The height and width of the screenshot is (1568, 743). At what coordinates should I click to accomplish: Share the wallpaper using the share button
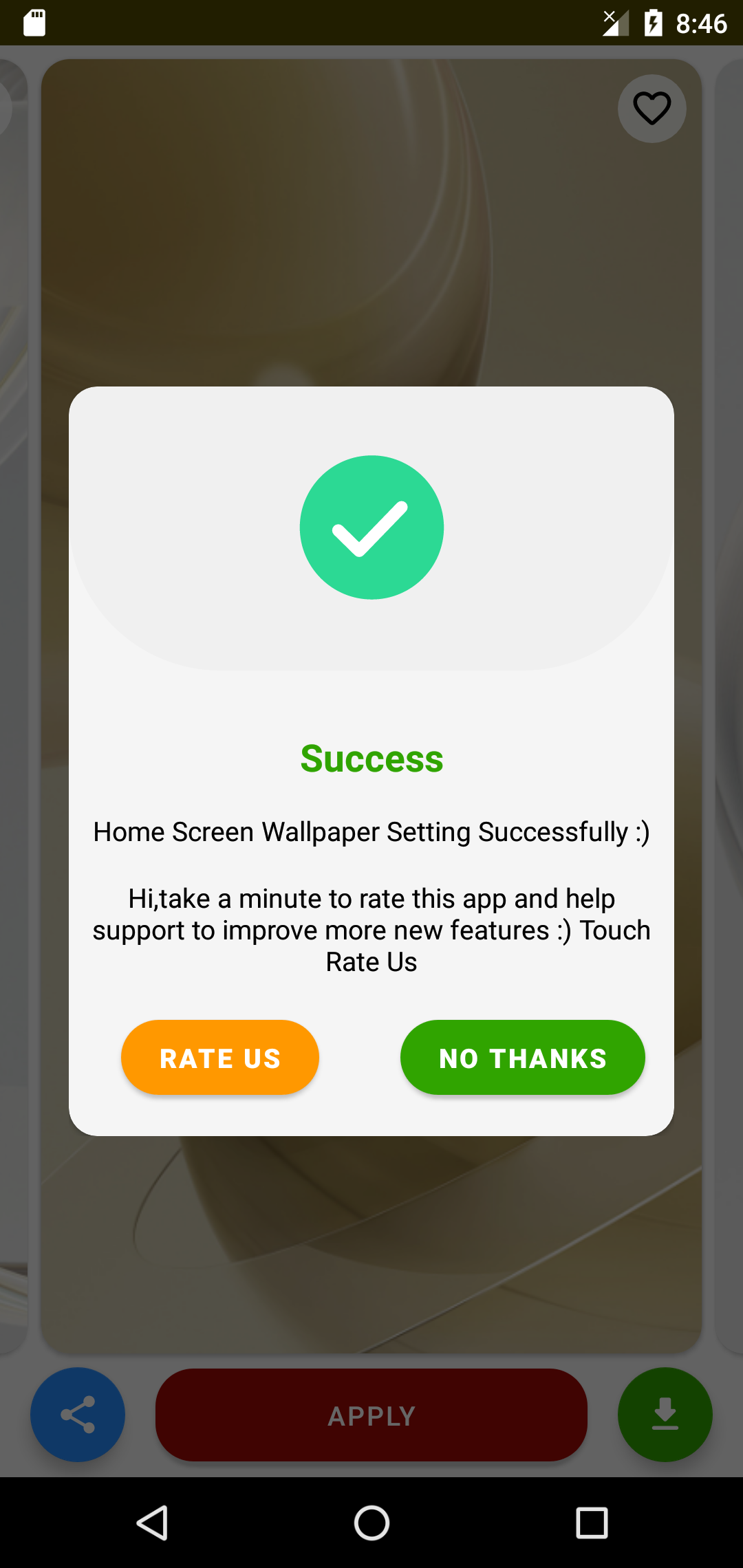tap(78, 1415)
